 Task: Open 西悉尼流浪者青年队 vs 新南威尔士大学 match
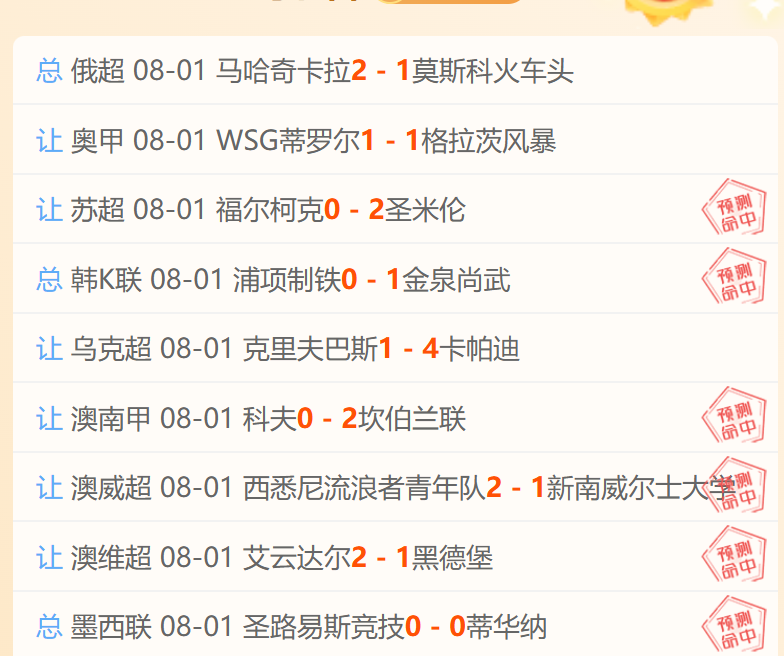(395, 487)
